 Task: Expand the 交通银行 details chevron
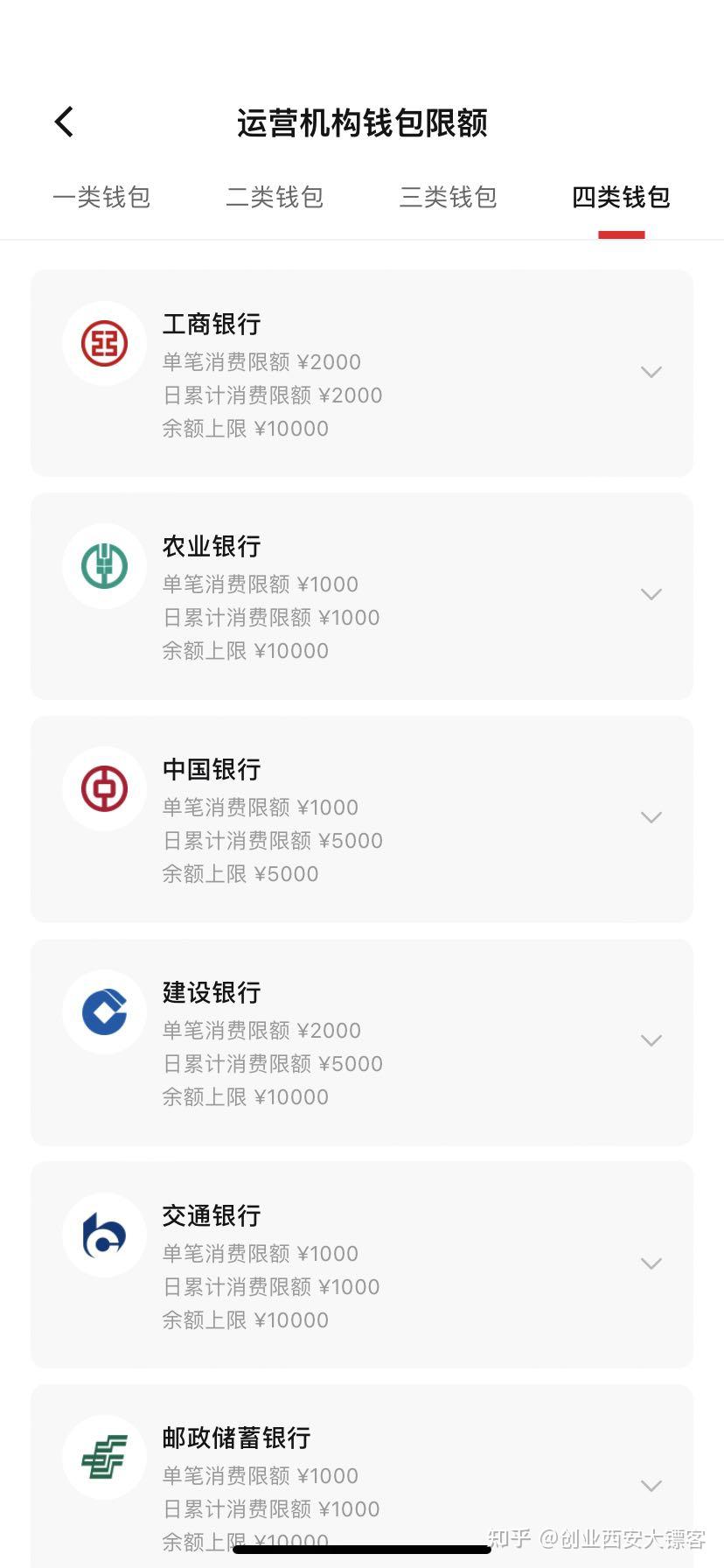[651, 1263]
